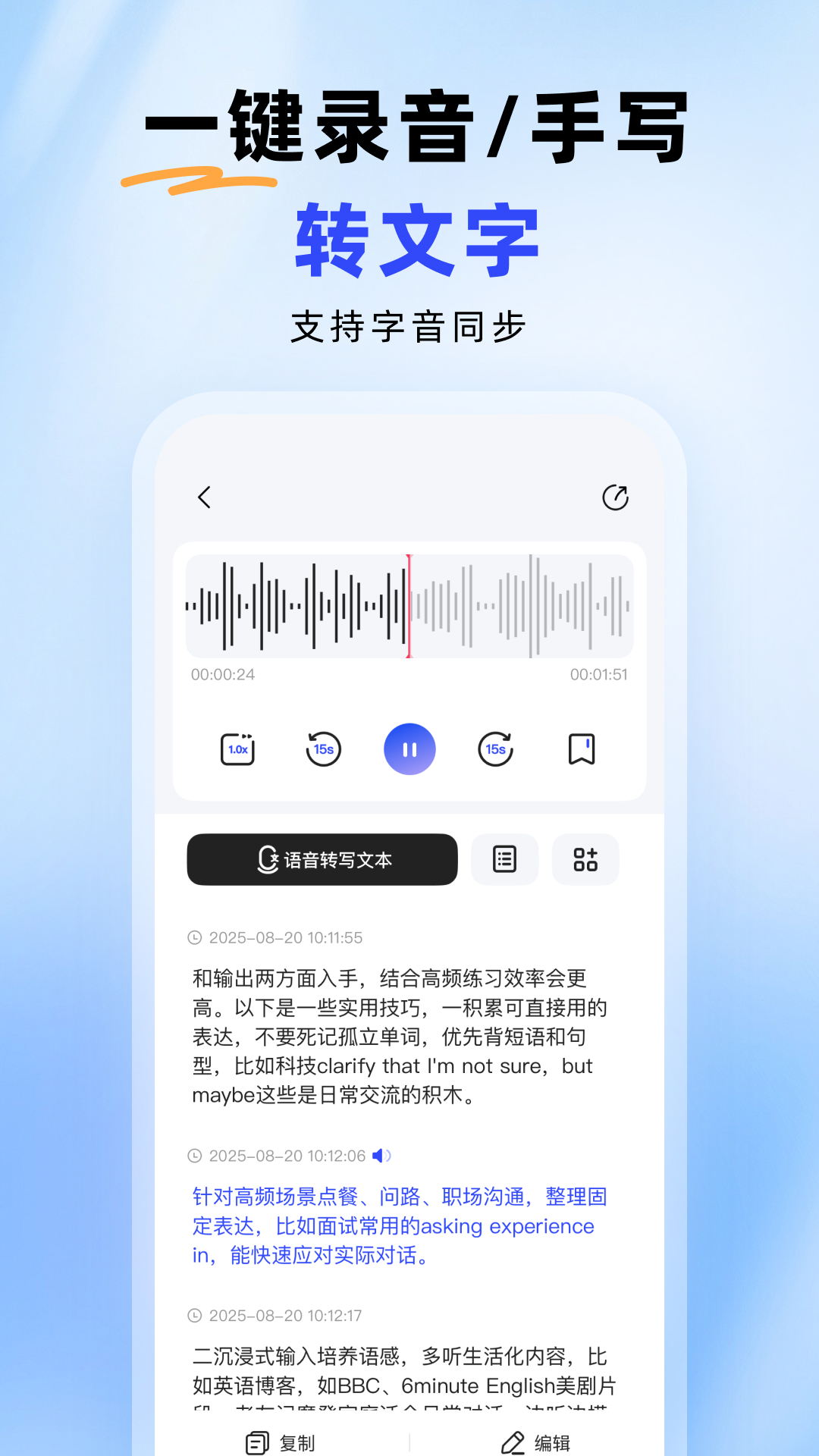This screenshot has height=1456, width=819.
Task: Open the transcript list view icon
Action: click(x=505, y=859)
